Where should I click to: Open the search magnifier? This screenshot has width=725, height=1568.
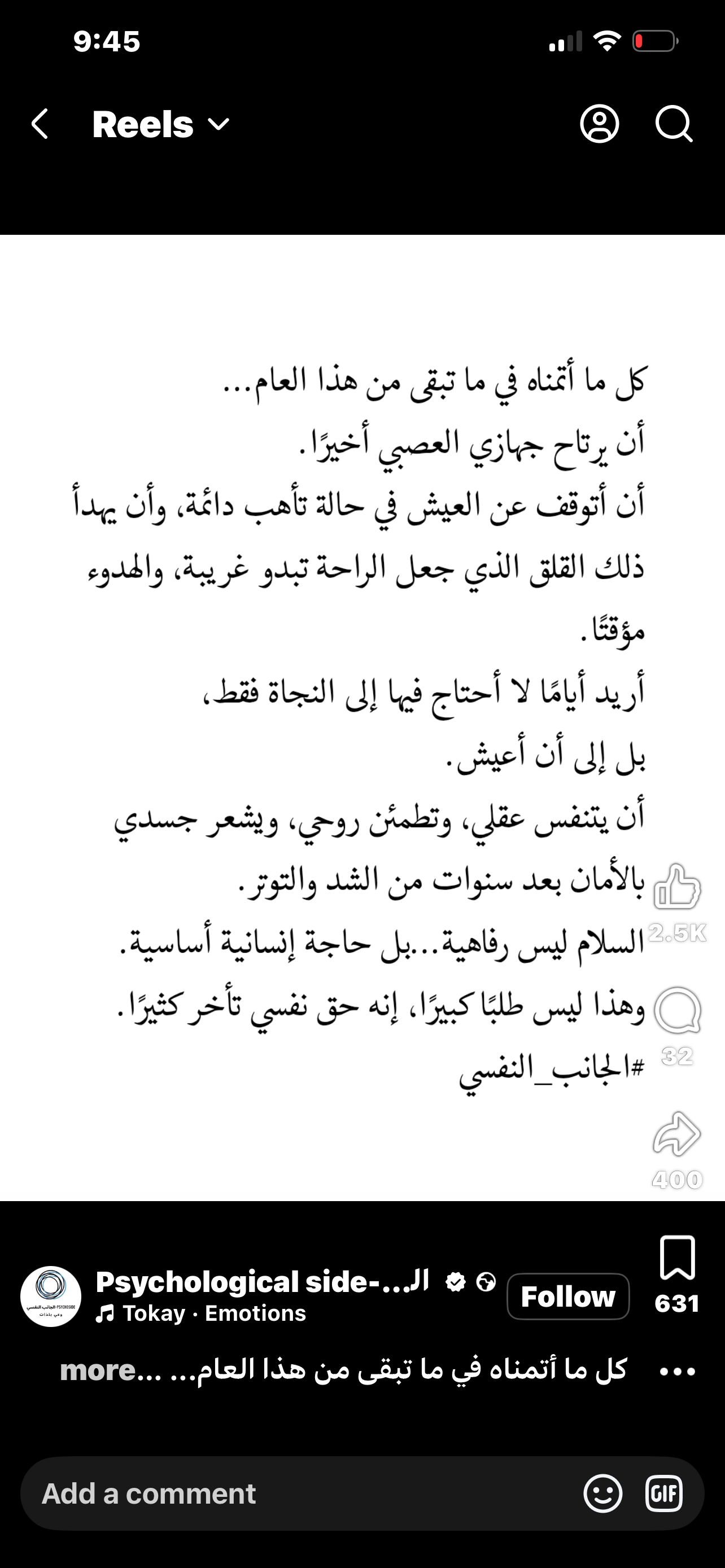coord(674,124)
